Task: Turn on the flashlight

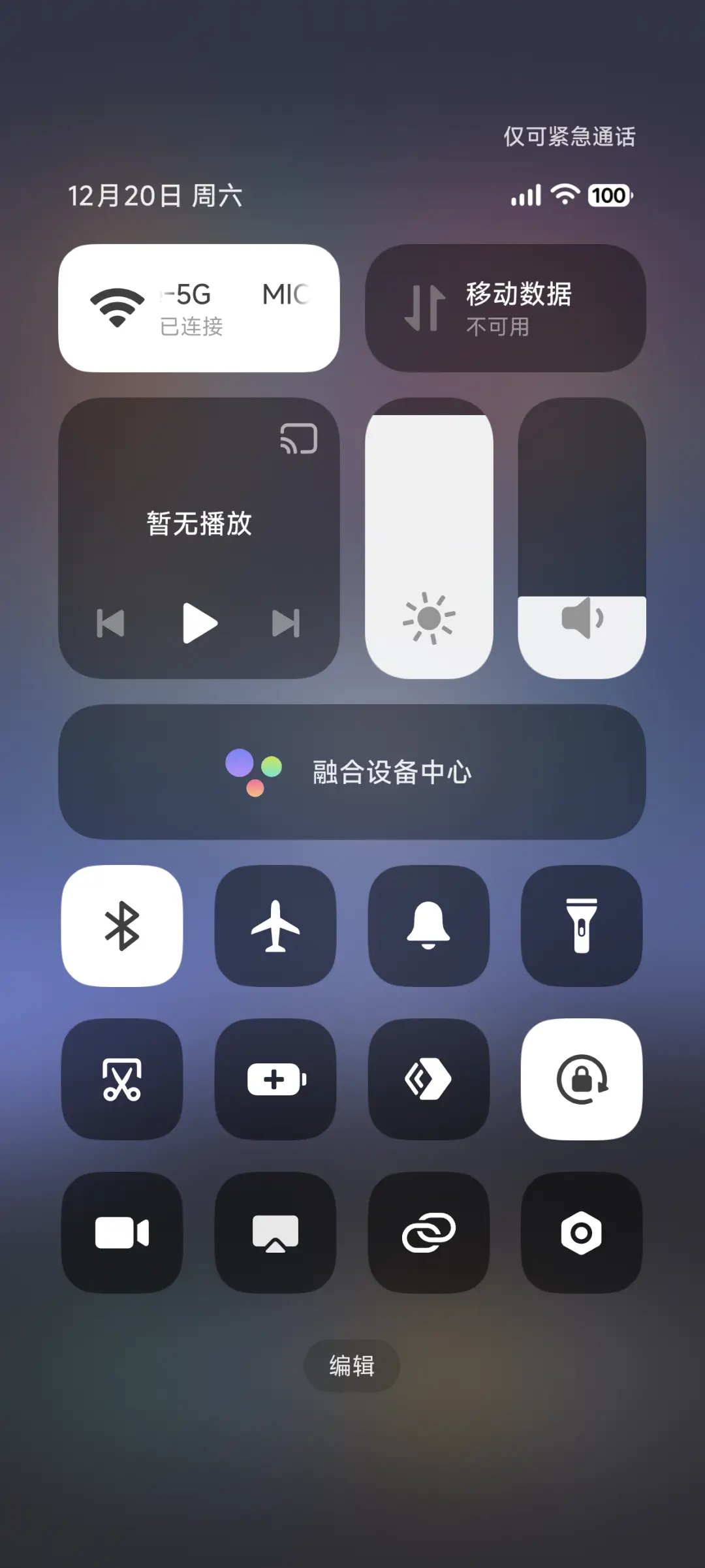Action: point(582,927)
